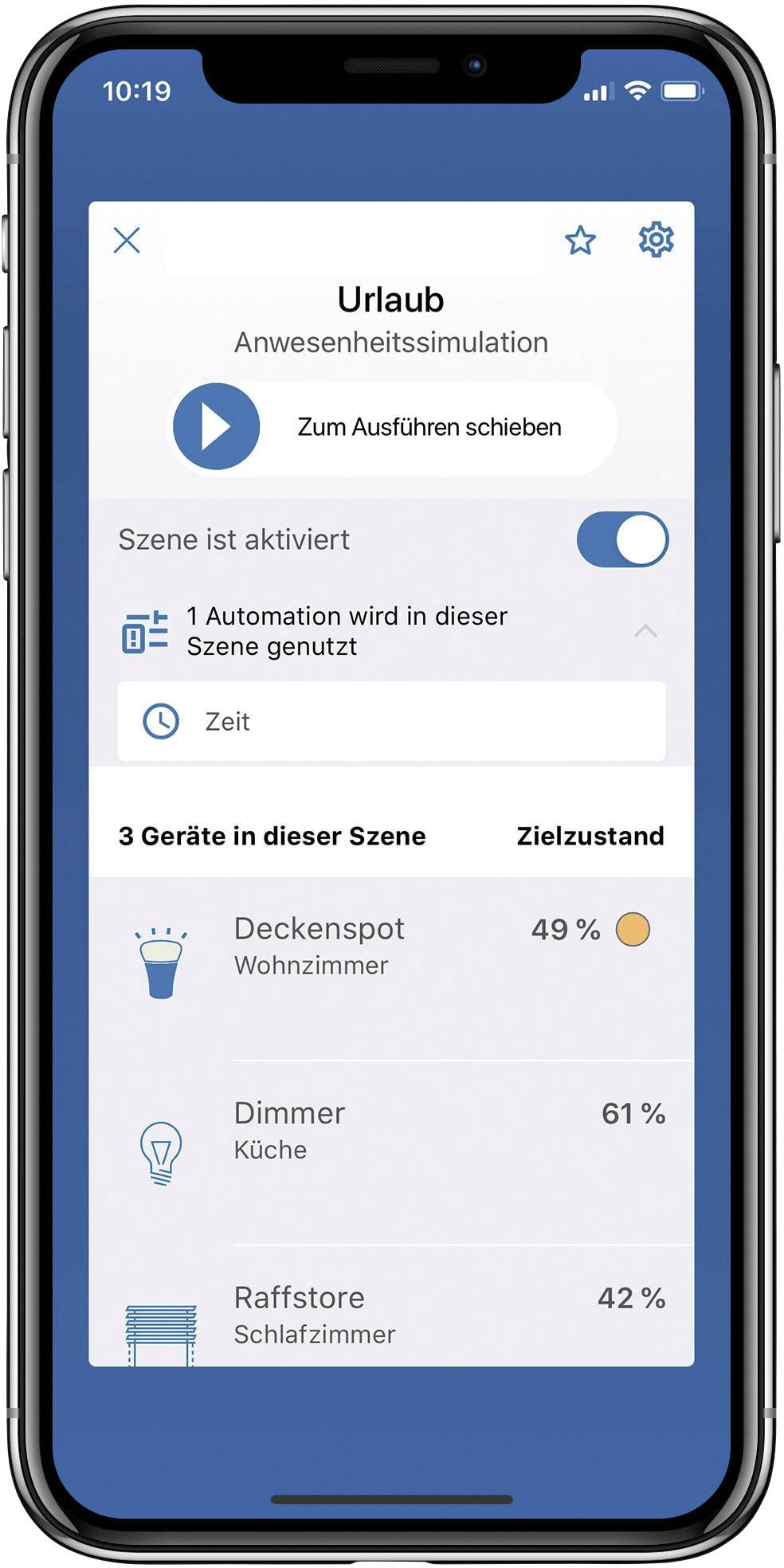Tap the play arrow to run the scene
This screenshot has width=784, height=1568.
(216, 425)
